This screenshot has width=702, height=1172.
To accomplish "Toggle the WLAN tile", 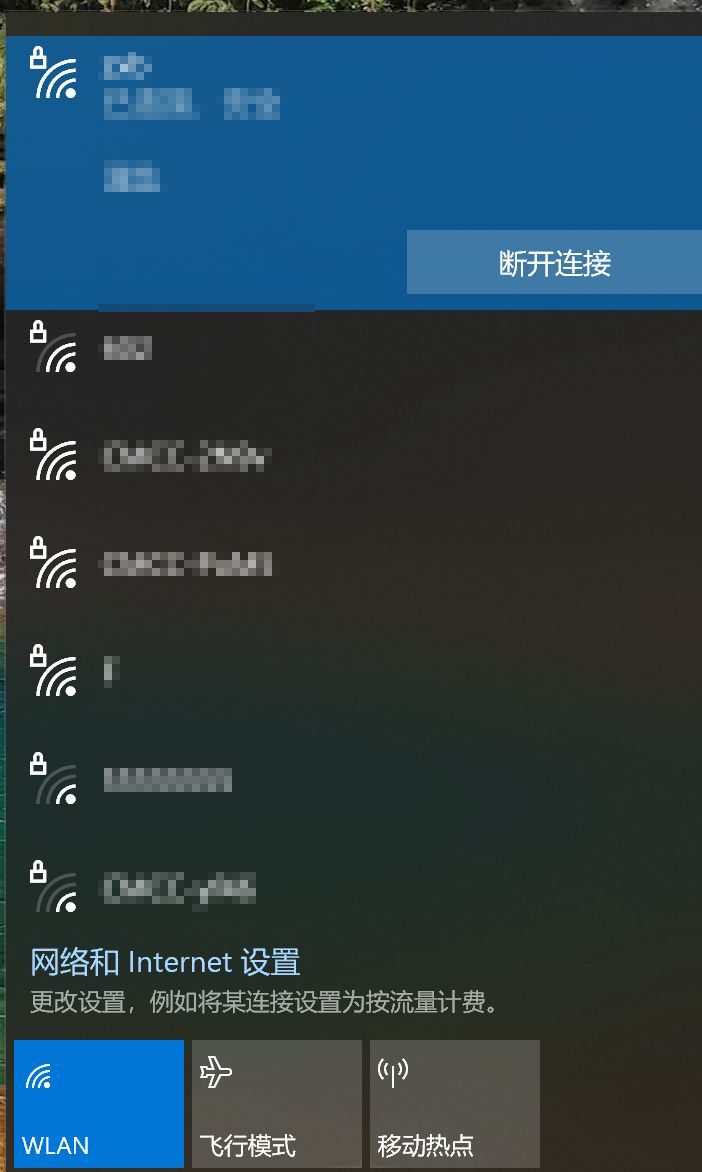I will click(x=99, y=1103).
